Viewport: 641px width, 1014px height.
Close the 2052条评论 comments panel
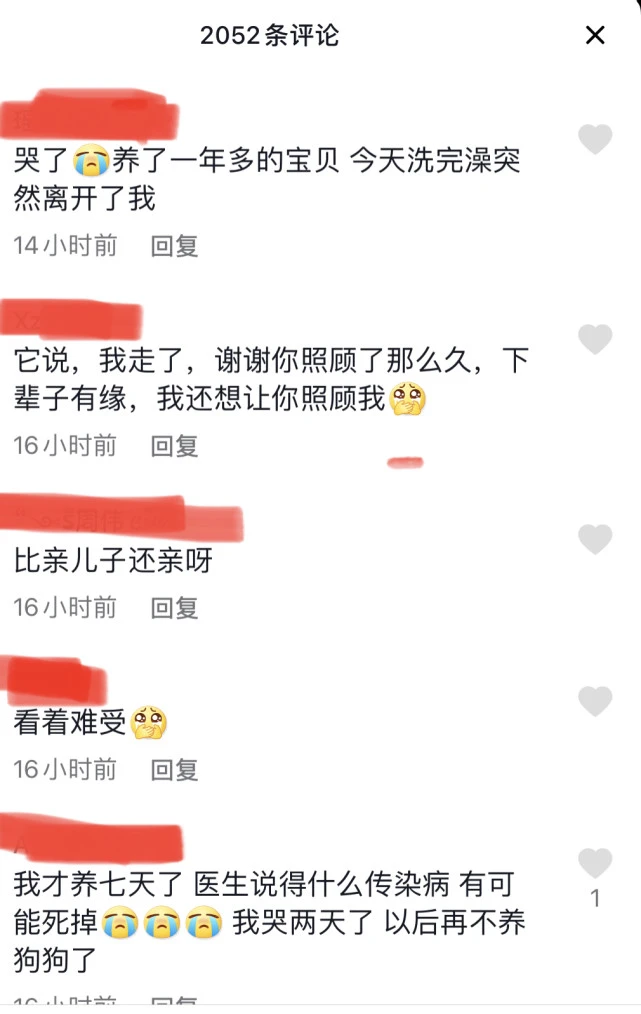coord(595,36)
